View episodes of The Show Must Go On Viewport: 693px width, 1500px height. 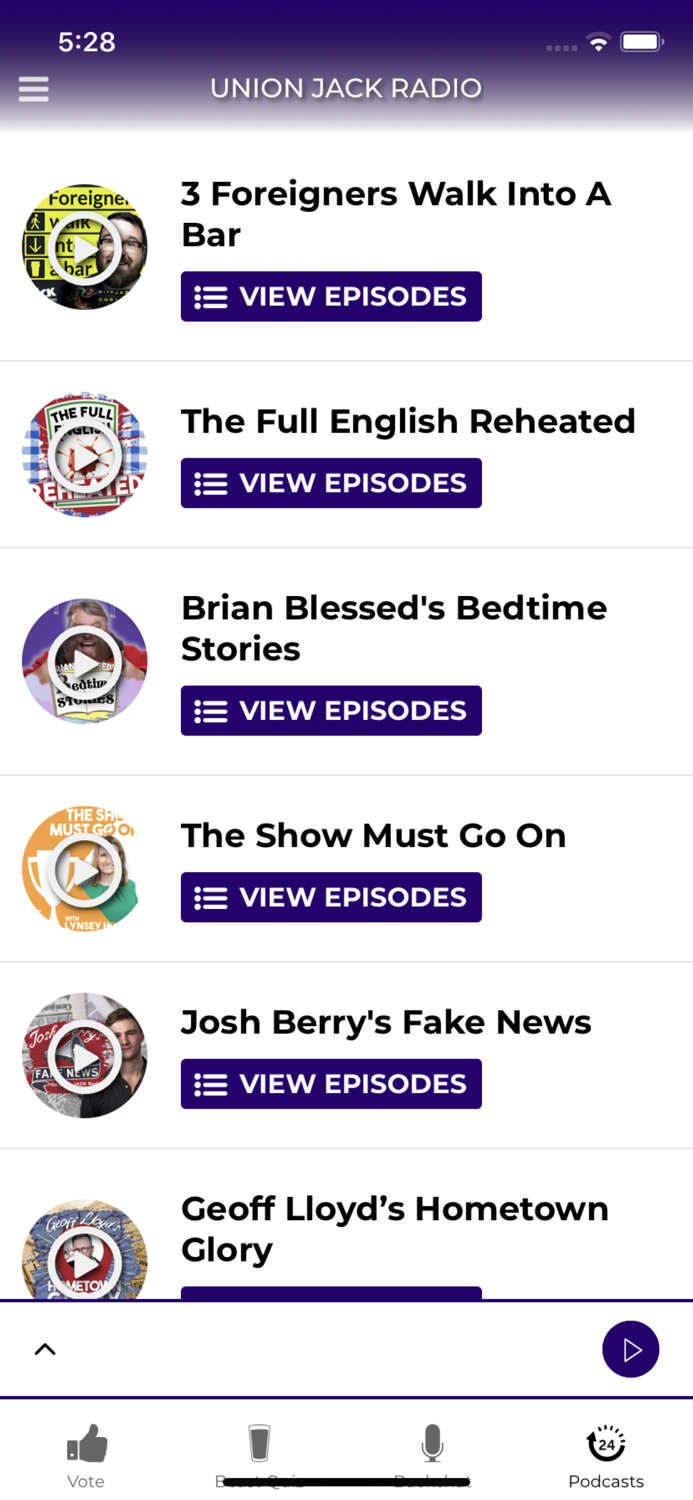click(x=331, y=897)
